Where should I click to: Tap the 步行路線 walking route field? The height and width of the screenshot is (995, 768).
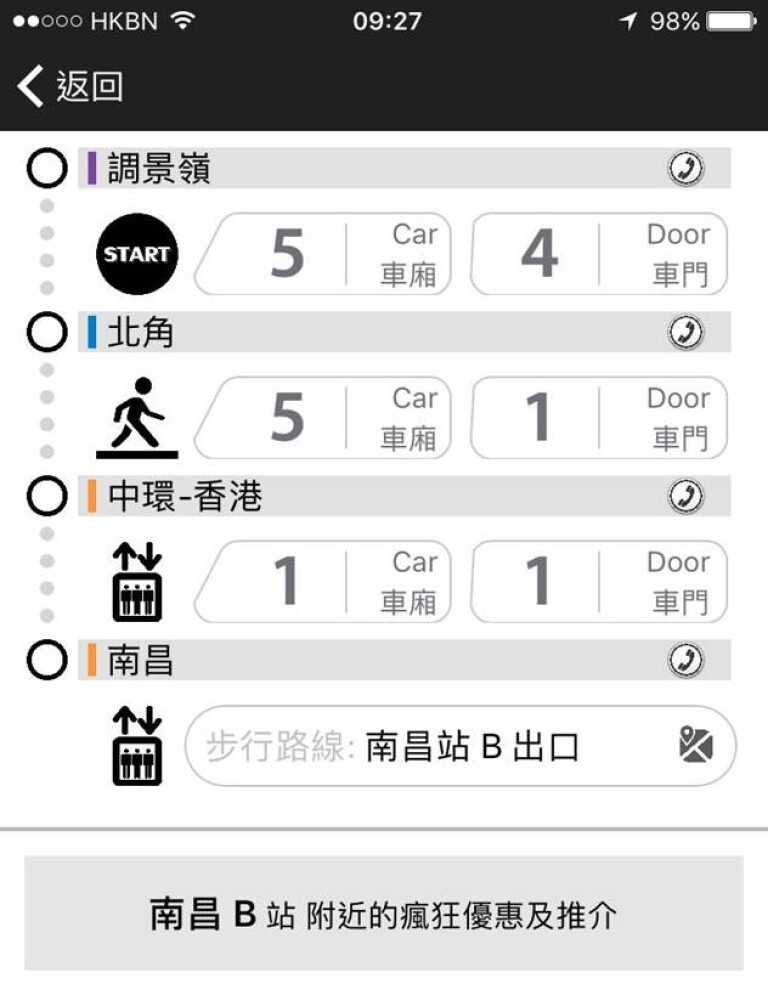click(430, 743)
